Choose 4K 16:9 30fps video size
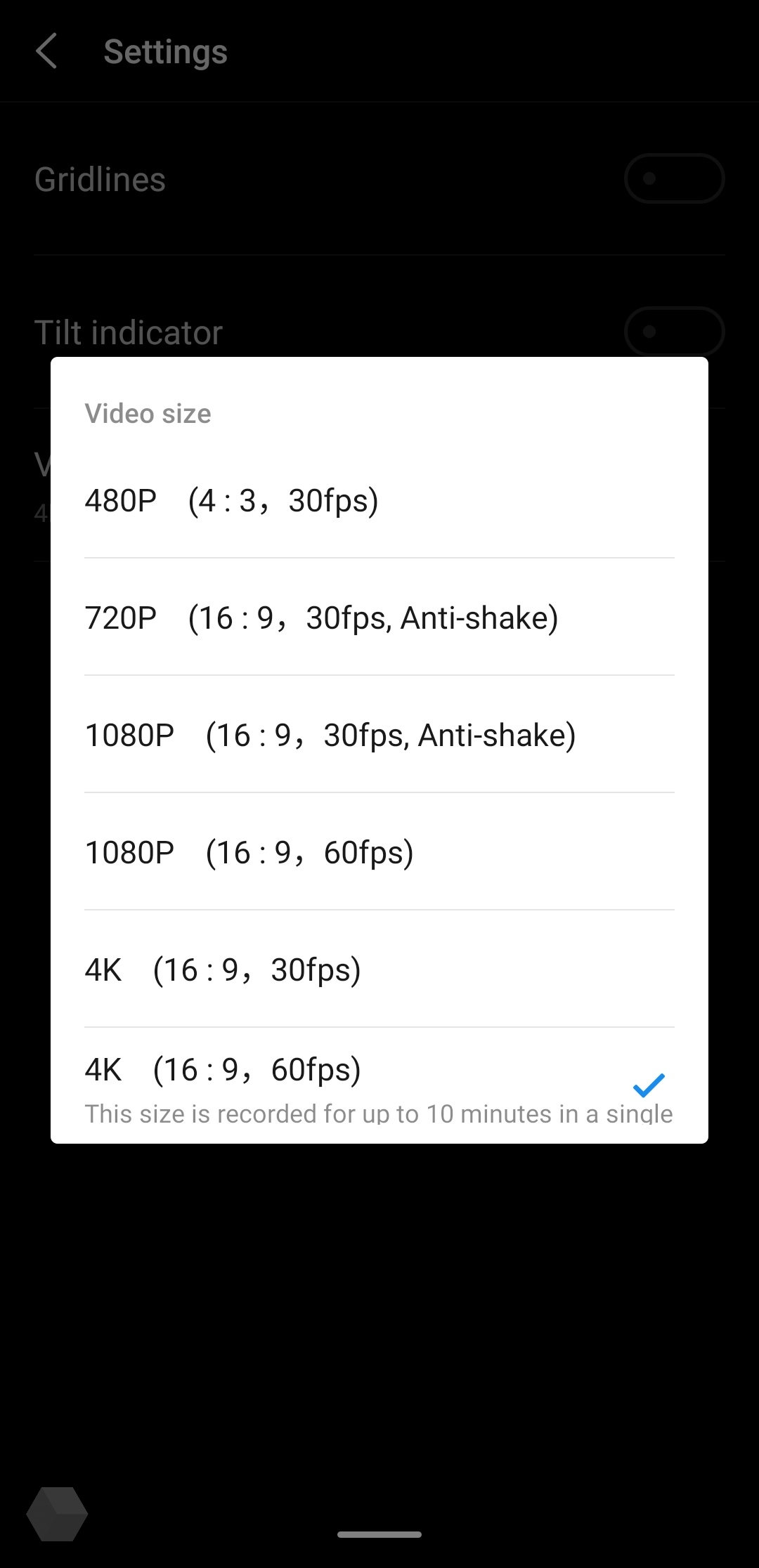The height and width of the screenshot is (1568, 759). 379,969
